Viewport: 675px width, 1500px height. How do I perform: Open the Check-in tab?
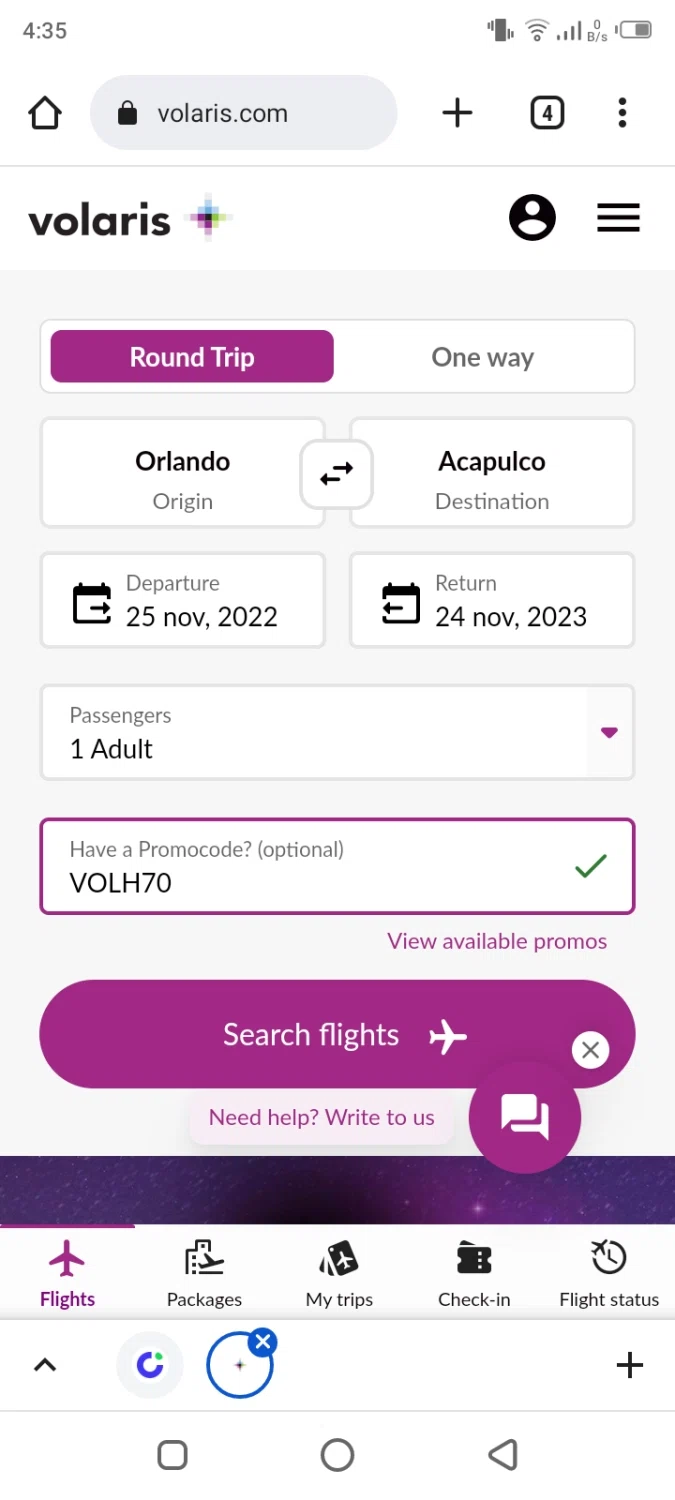click(474, 1273)
